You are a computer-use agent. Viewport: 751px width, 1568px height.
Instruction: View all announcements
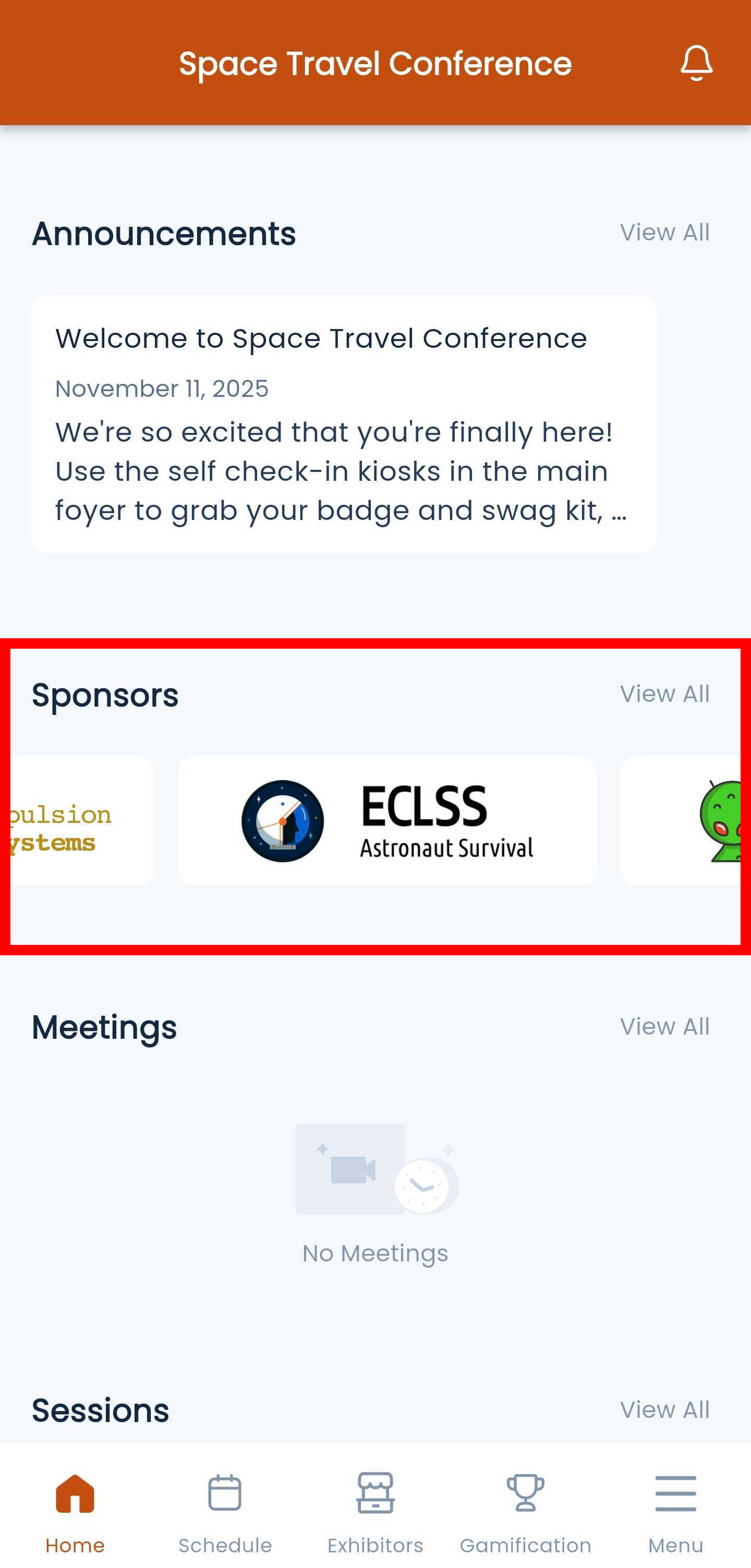(x=664, y=233)
